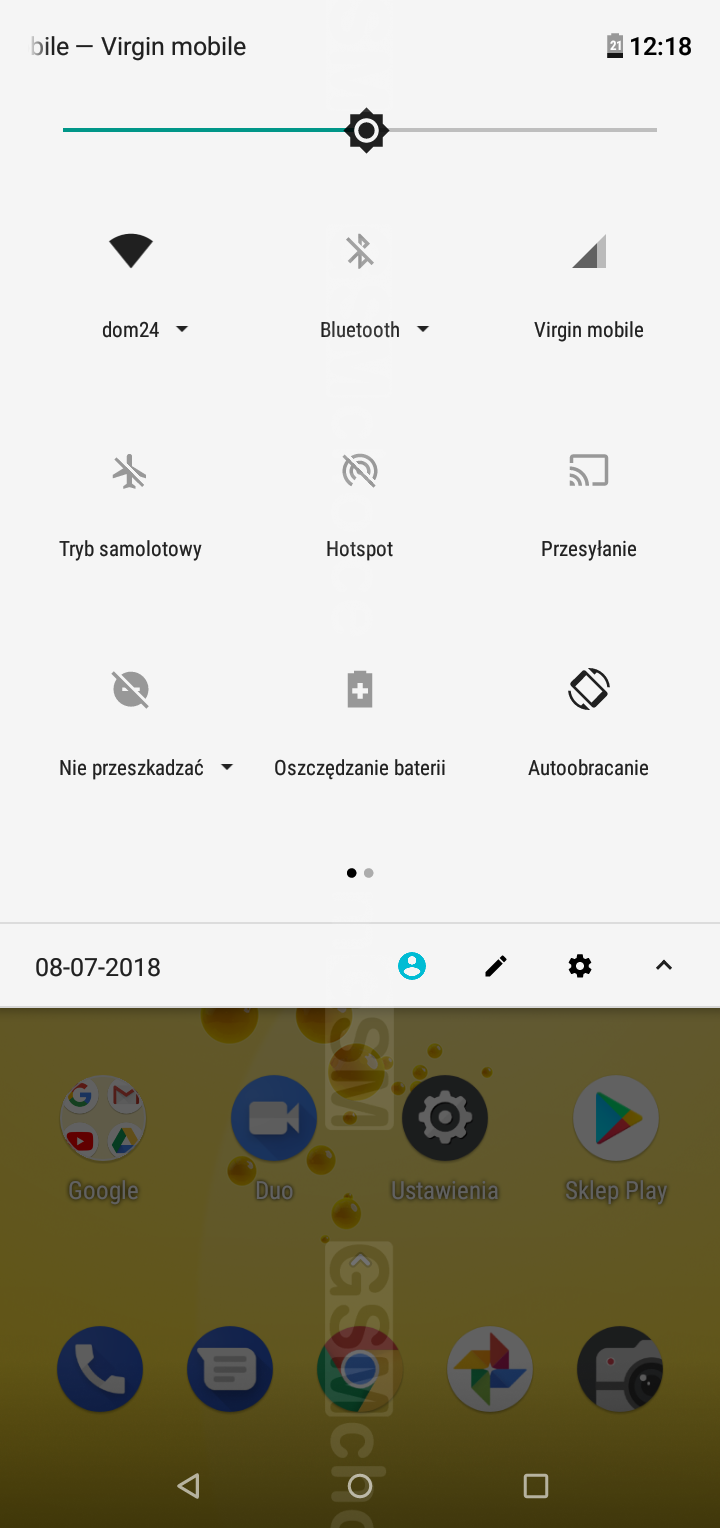Toggle the Wi-Fi tile for dom24
The image size is (720, 1528).
coord(131,250)
